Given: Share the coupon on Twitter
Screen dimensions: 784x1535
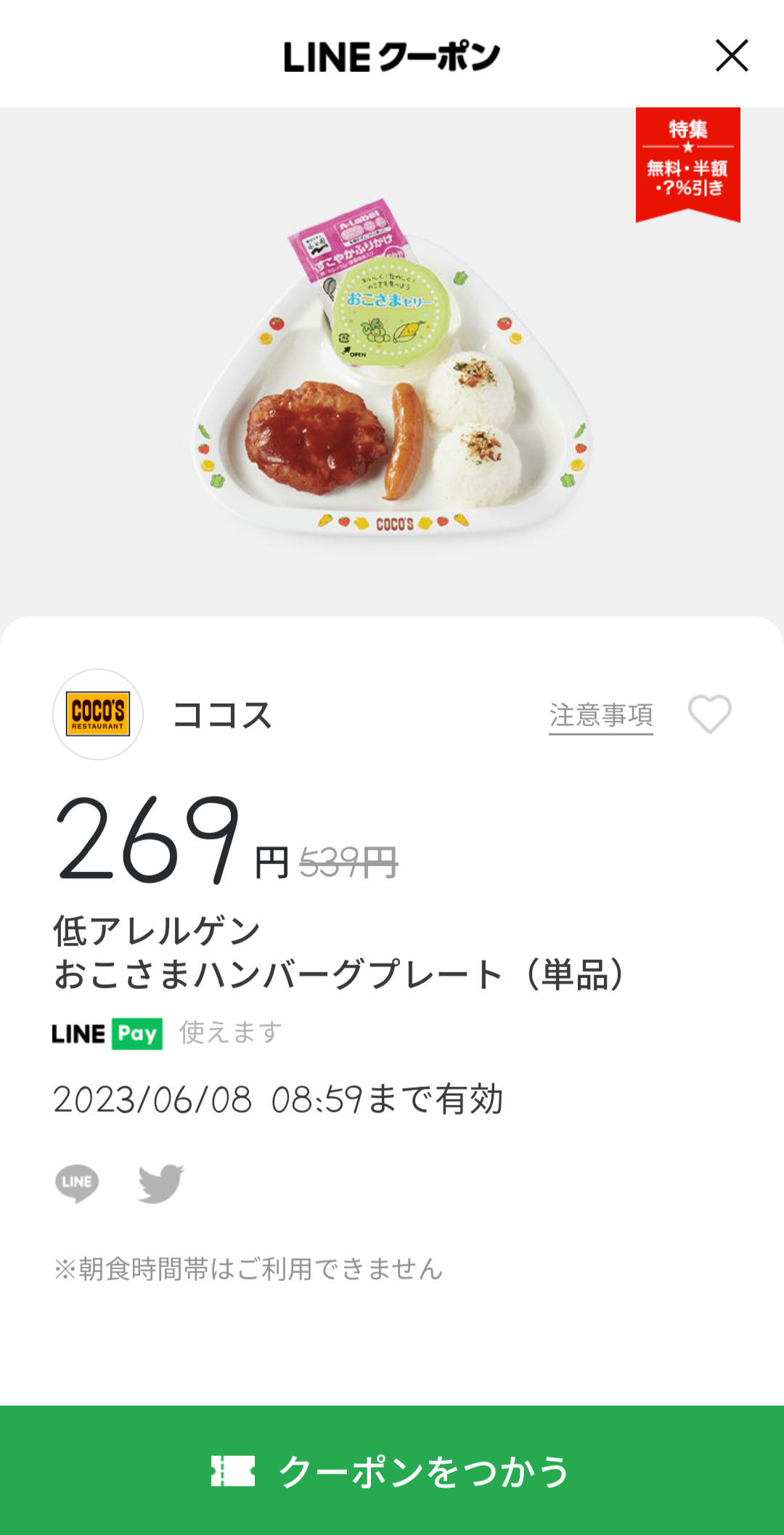Looking at the screenshot, I should [160, 1183].
